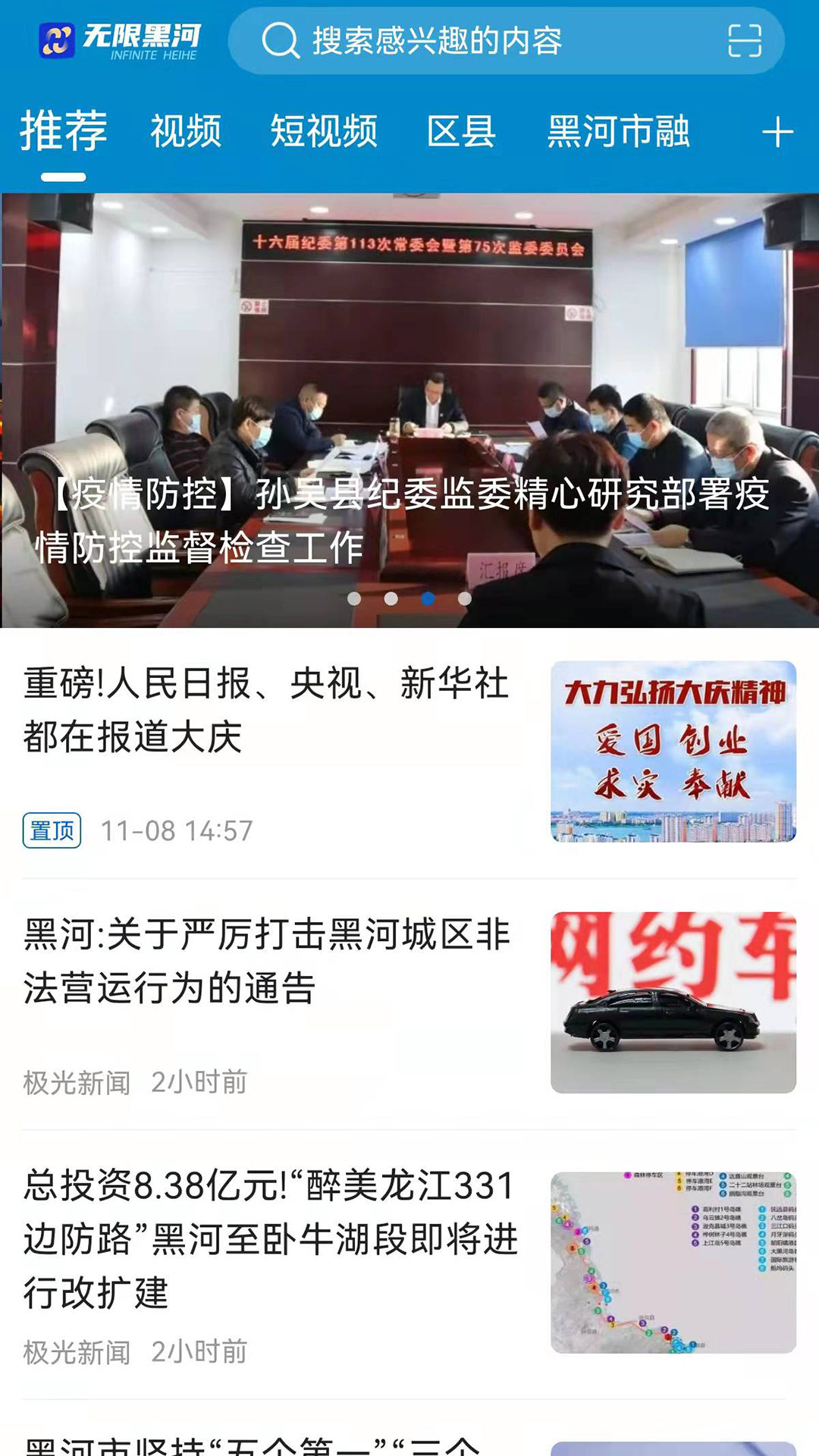The image size is (819, 1456).
Task: Open the pinned article about 大庆
Action: click(265, 711)
